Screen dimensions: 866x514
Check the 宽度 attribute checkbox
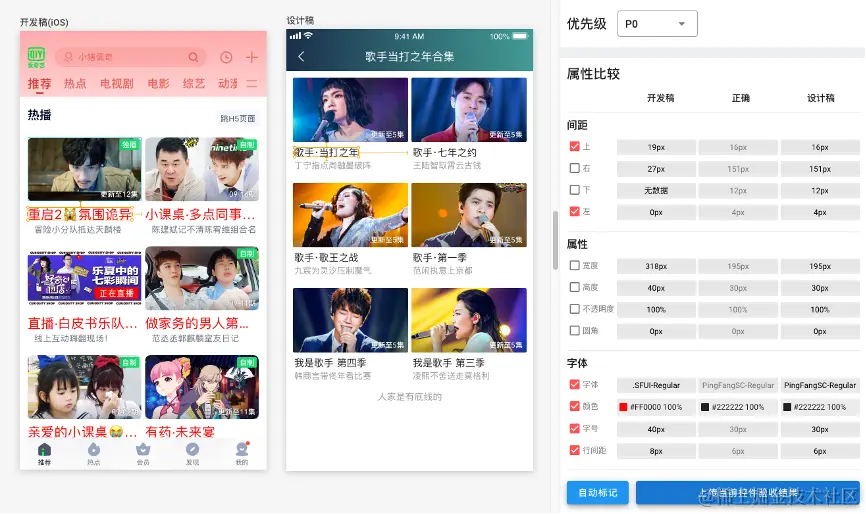574,265
